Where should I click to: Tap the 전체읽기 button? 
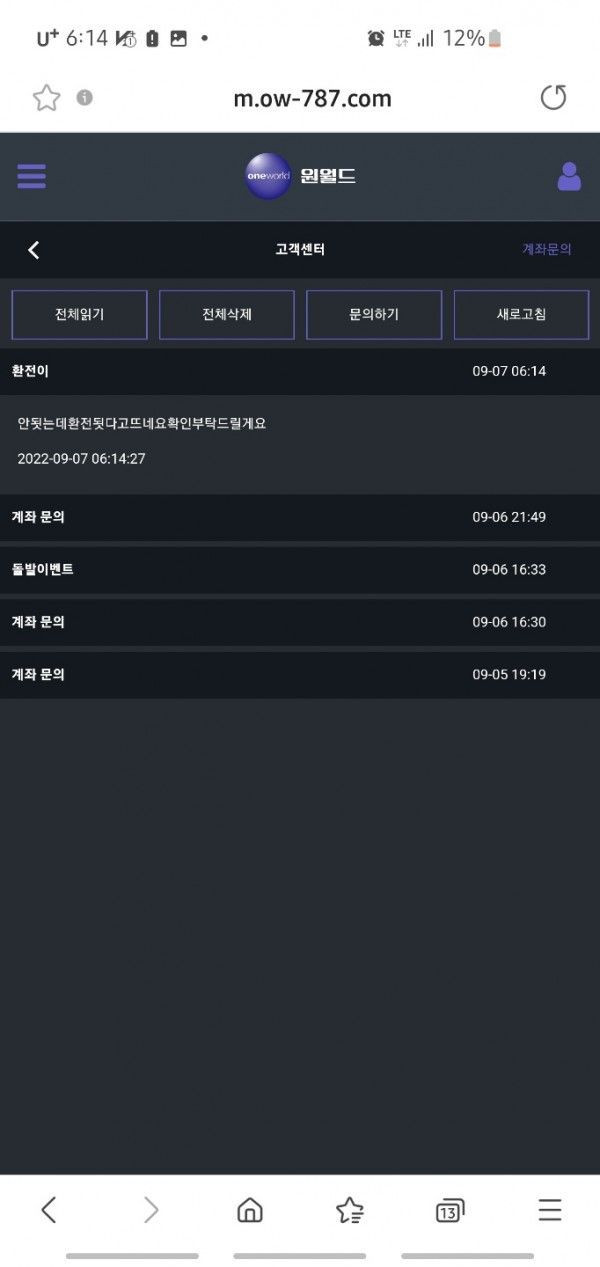pyautogui.click(x=79, y=315)
